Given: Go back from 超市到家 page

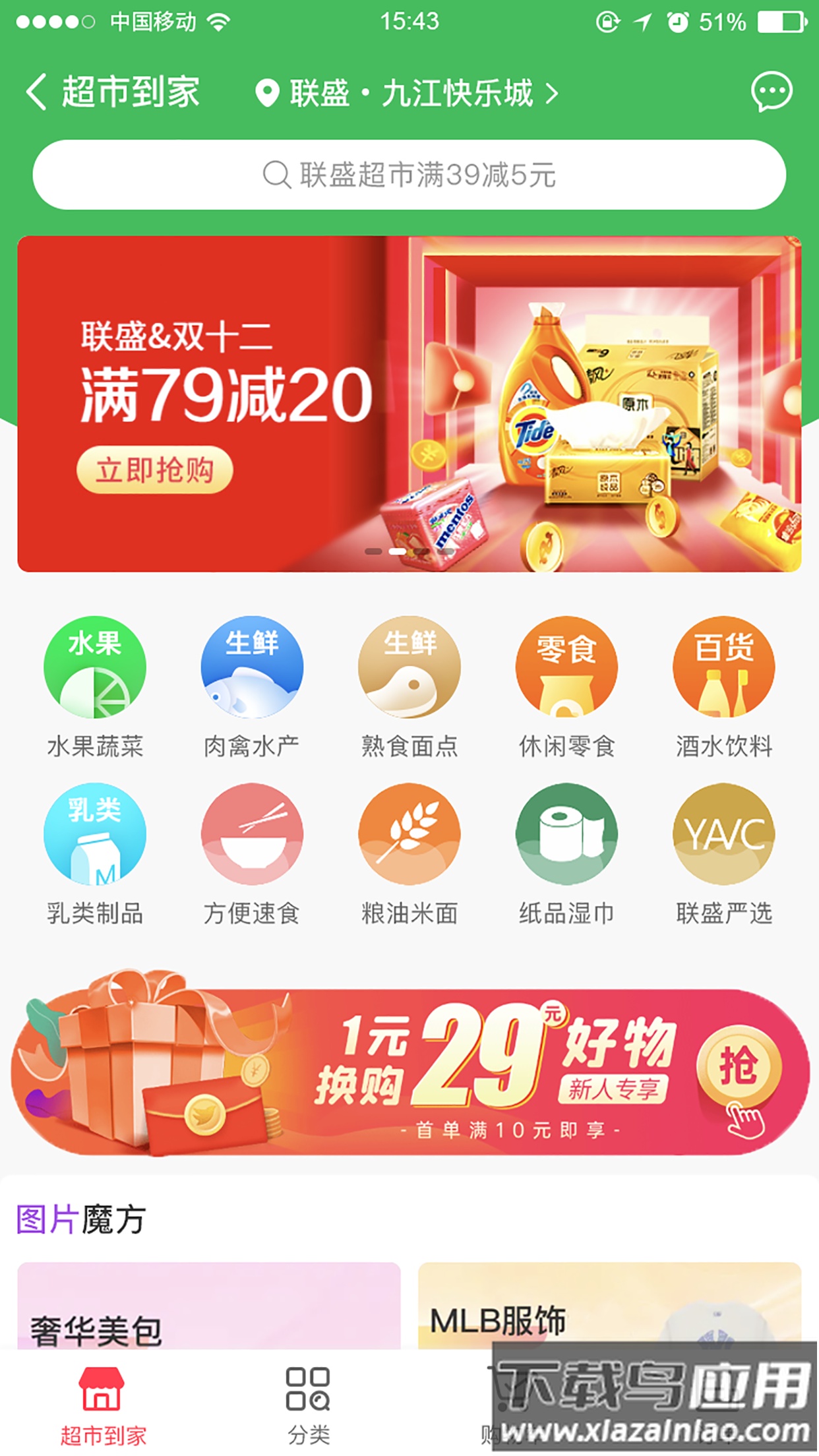Looking at the screenshot, I should pos(37,92).
